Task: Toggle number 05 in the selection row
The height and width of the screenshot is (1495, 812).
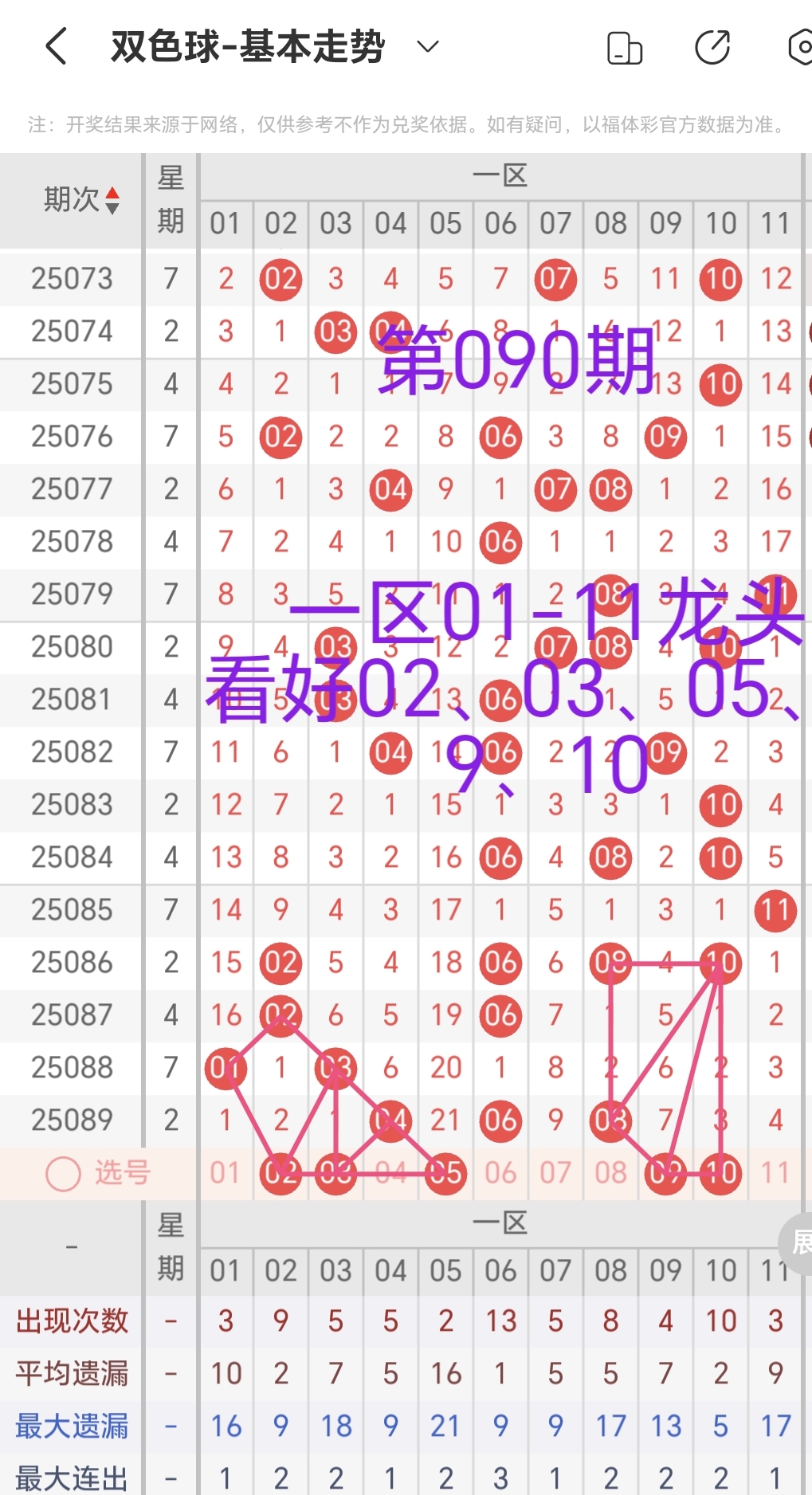Action: coord(445,1173)
